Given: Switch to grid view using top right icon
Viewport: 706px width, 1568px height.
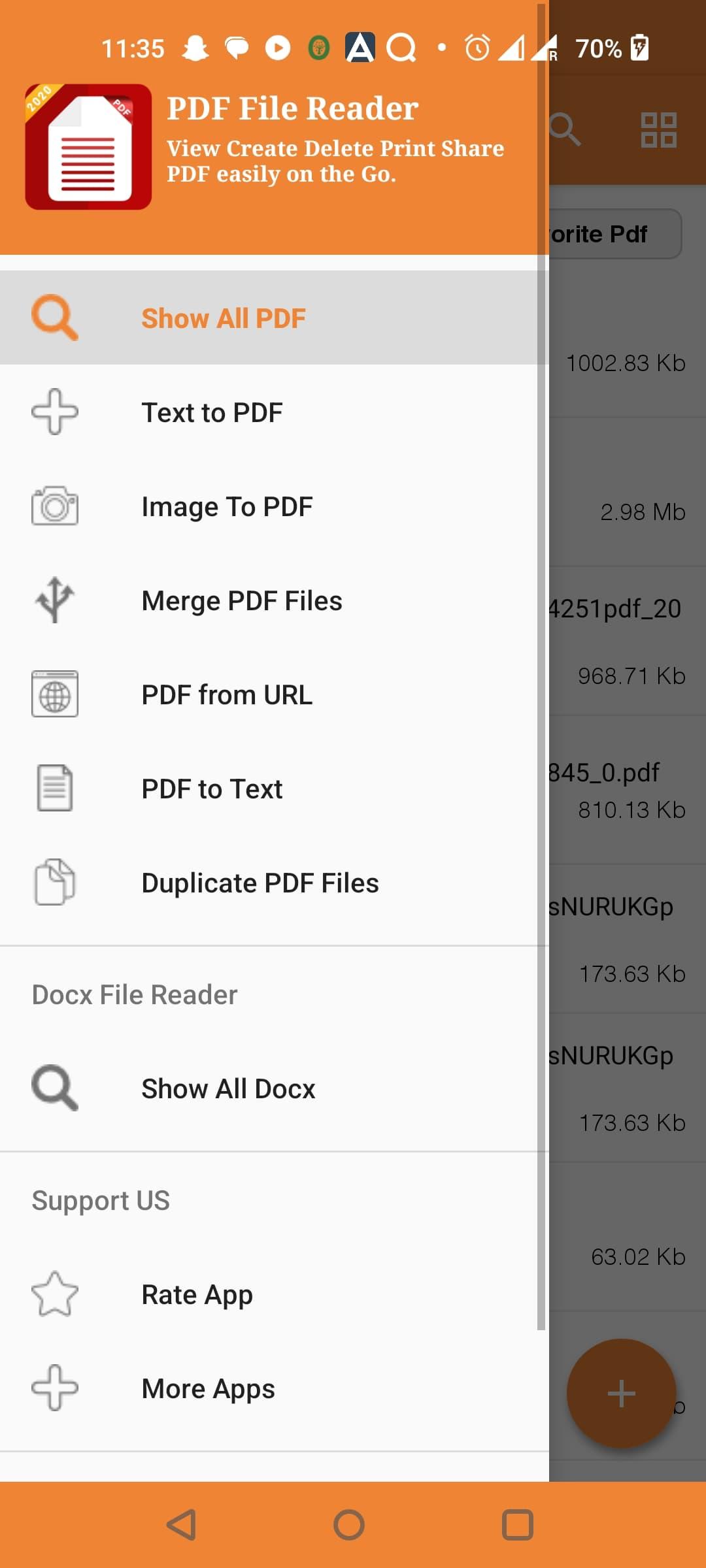Looking at the screenshot, I should tap(659, 129).
